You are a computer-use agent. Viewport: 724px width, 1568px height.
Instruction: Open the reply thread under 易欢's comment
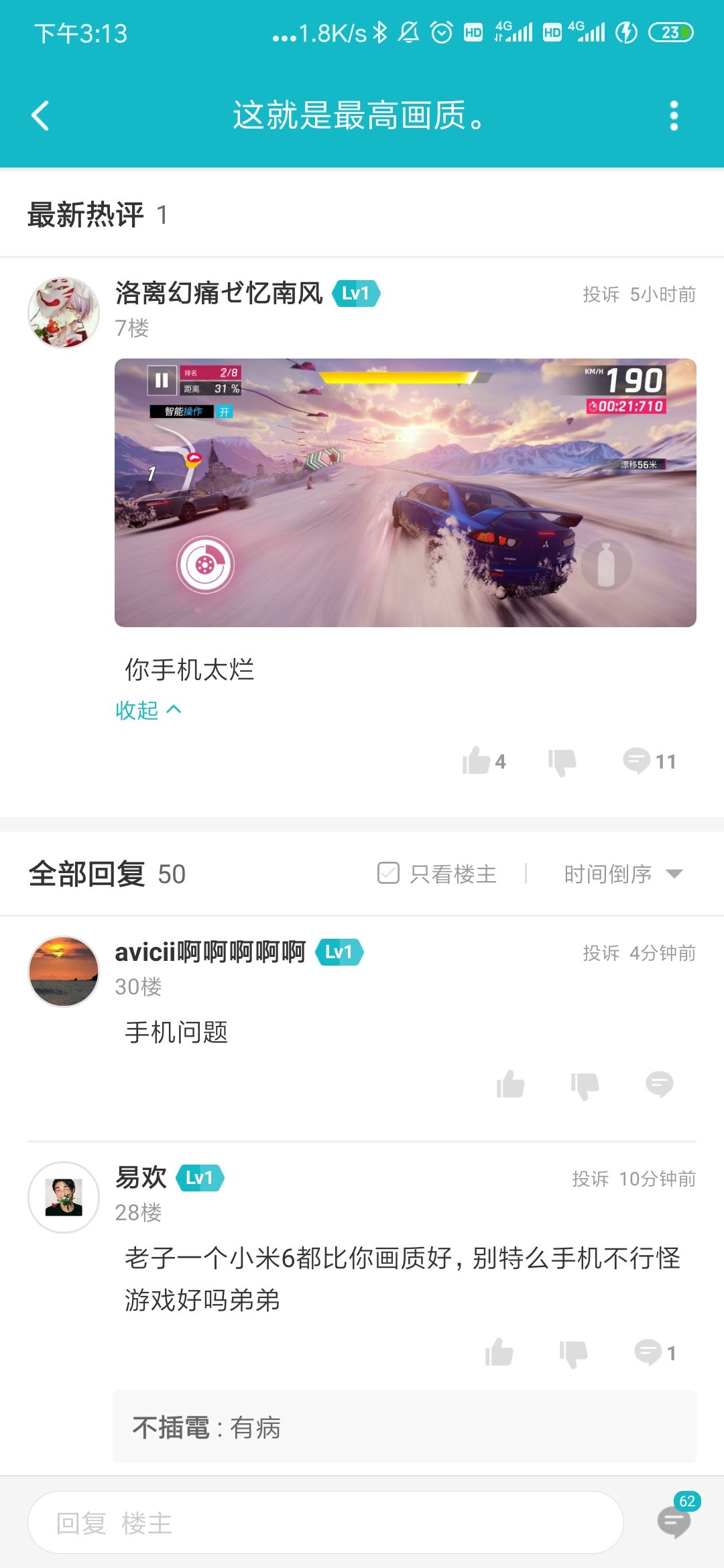pyautogui.click(x=654, y=1353)
